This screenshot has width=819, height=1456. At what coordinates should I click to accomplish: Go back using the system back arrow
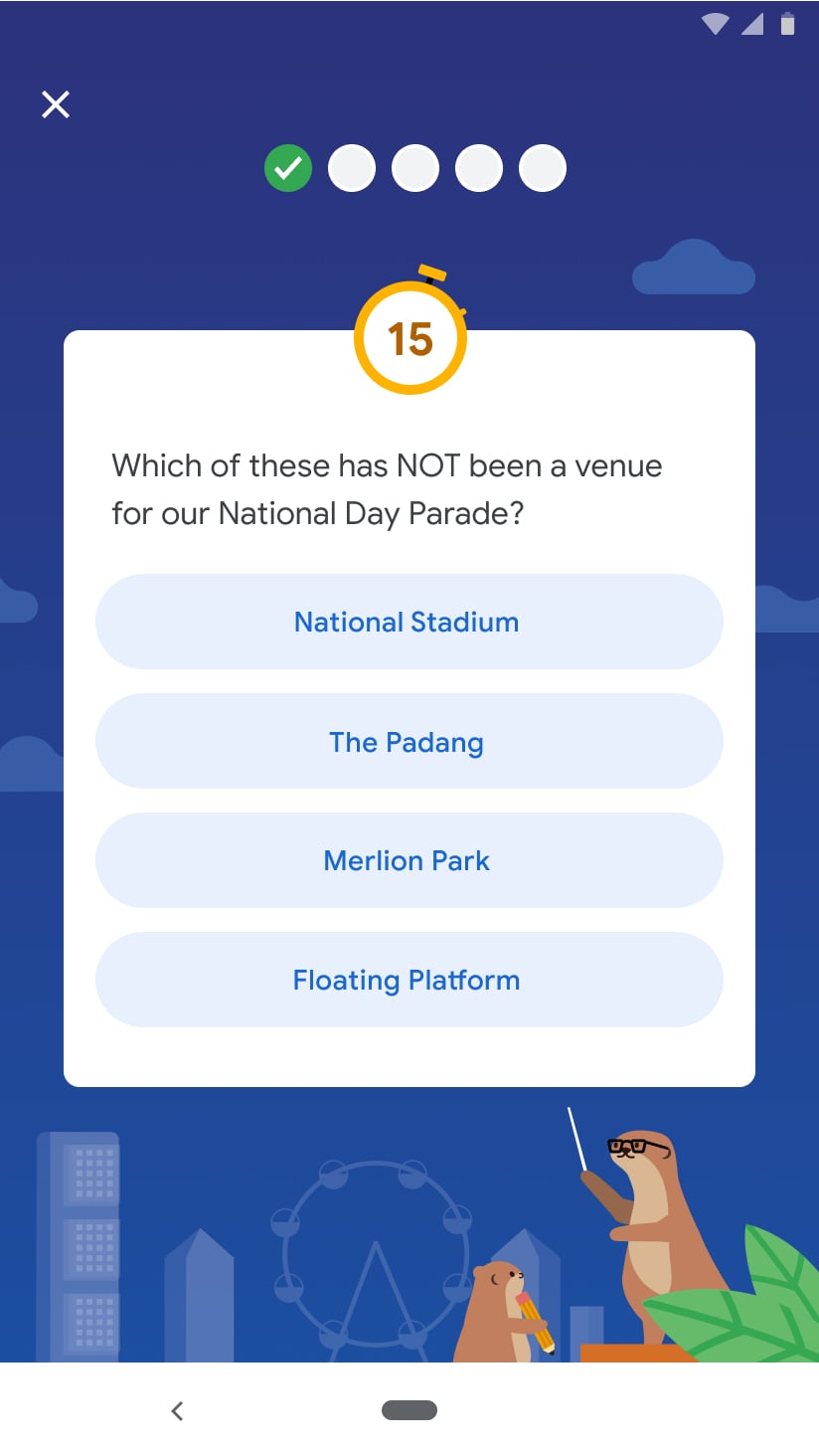coord(177,1410)
